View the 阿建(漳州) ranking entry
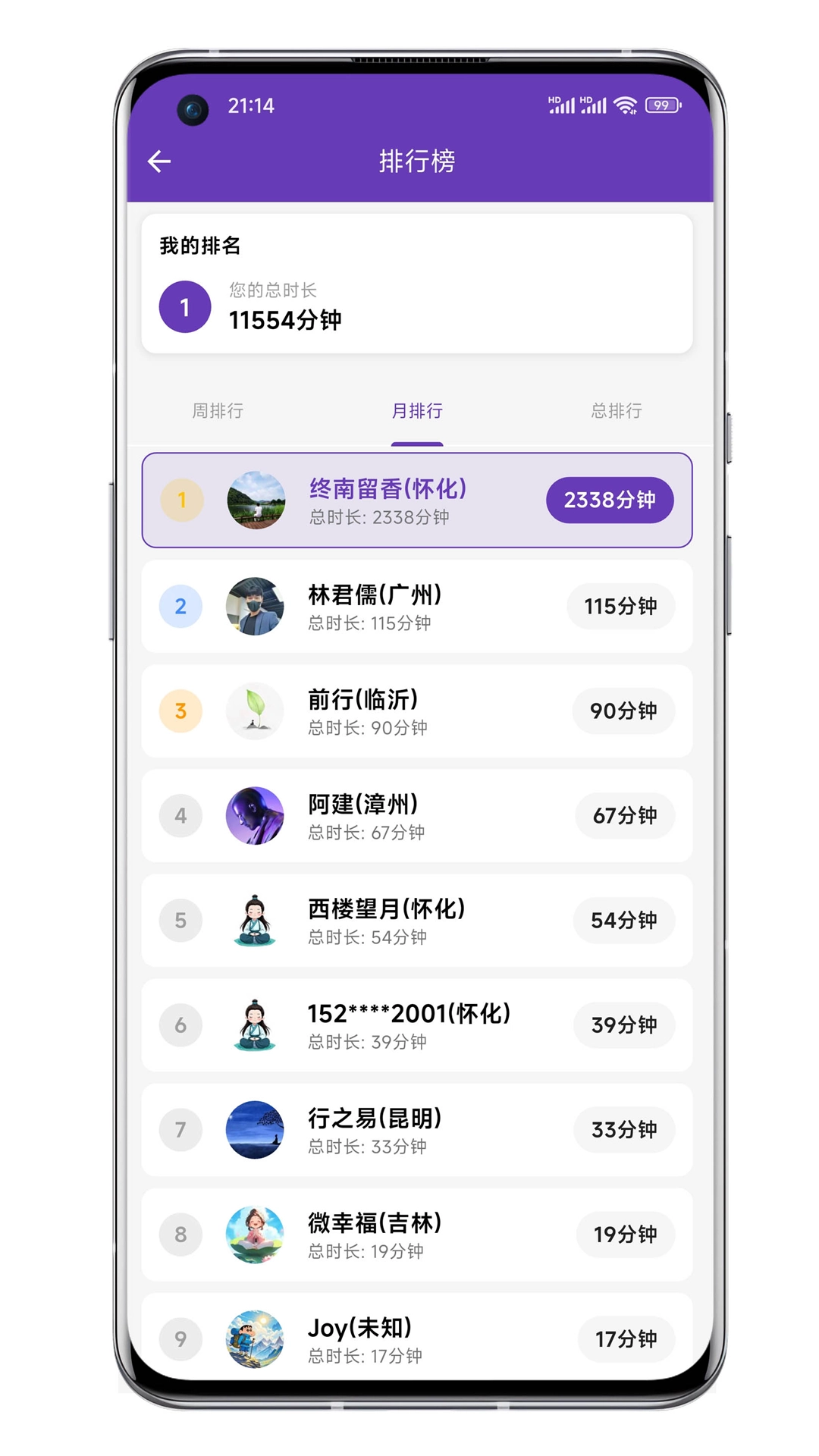 pyautogui.click(x=417, y=816)
